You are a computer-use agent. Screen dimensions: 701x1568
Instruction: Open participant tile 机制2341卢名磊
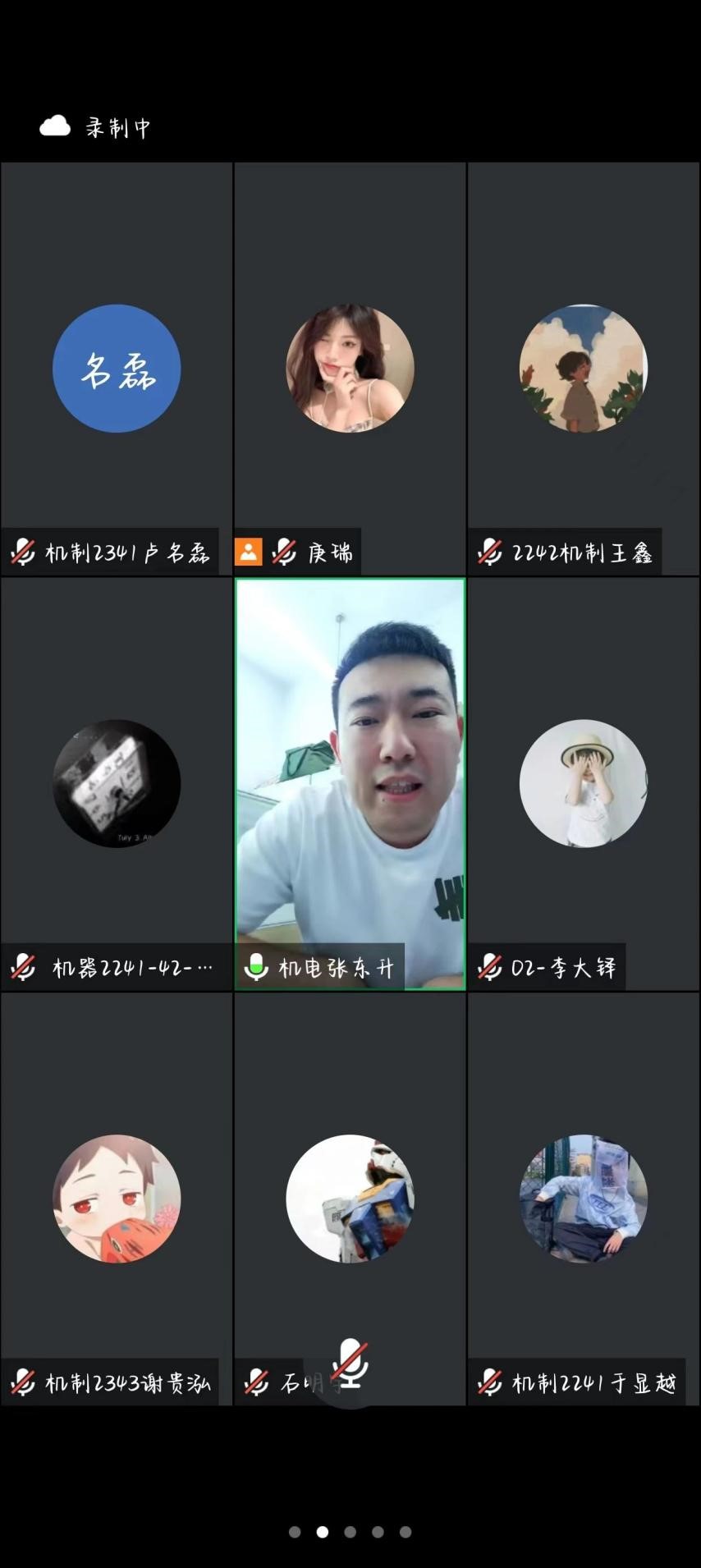pos(117,369)
